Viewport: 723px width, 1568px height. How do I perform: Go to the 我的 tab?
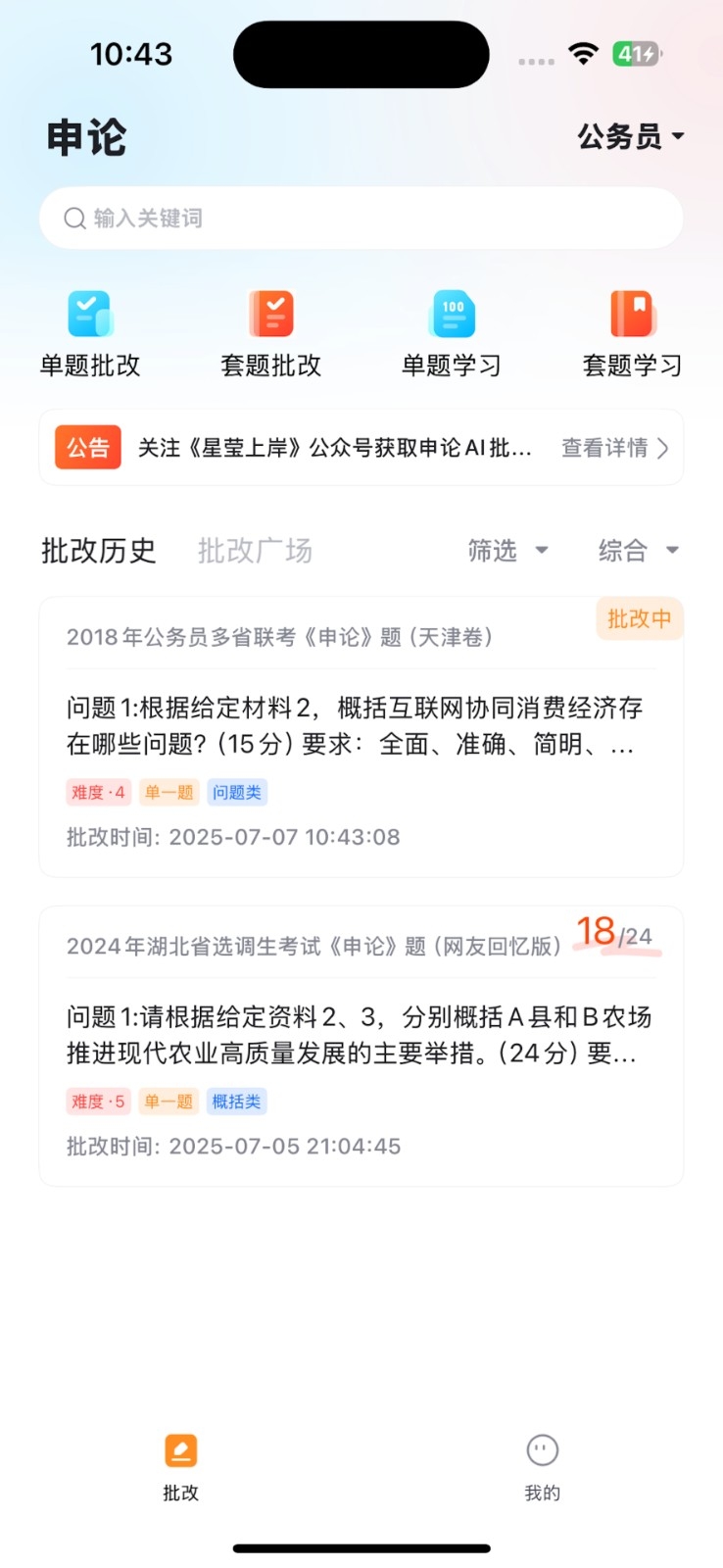pyautogui.click(x=542, y=1467)
